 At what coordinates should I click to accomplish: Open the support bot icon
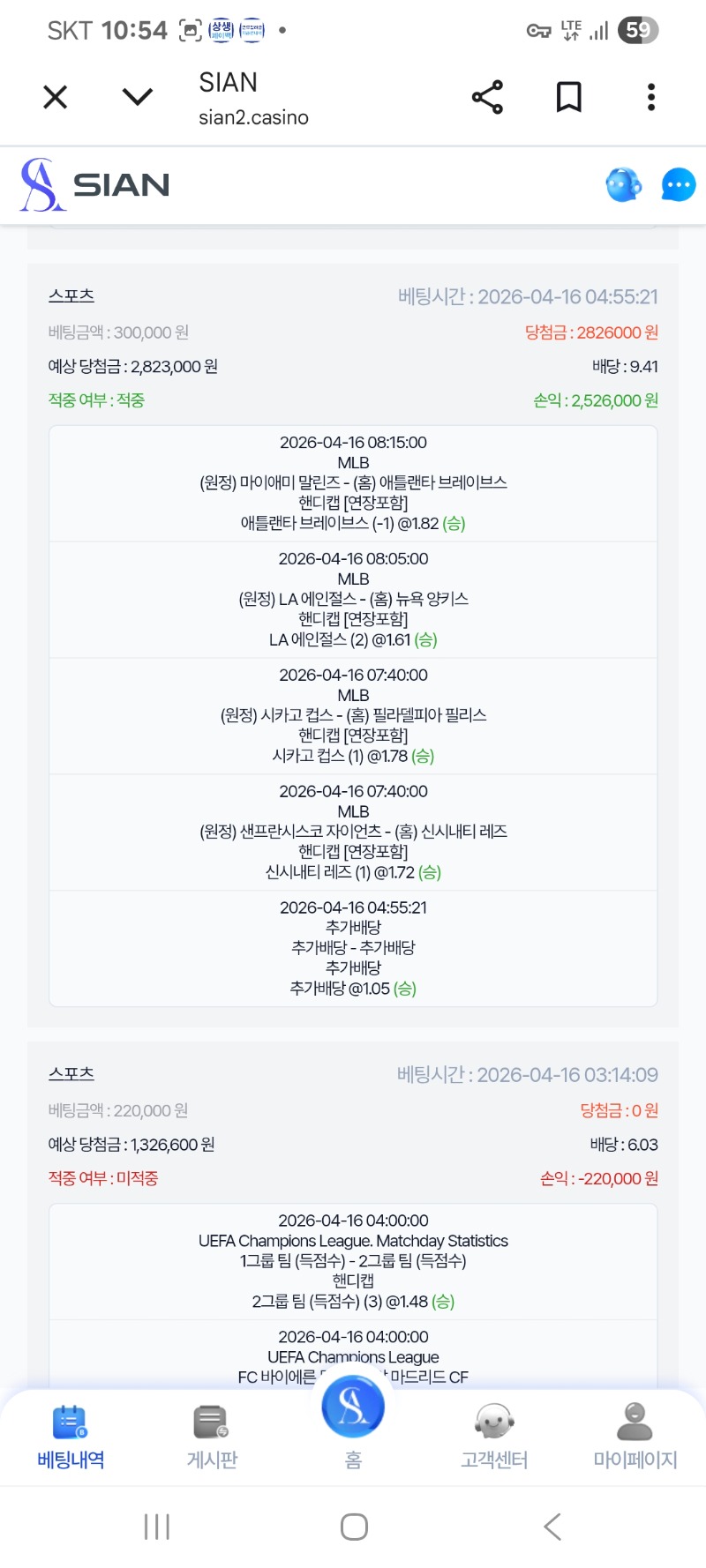pos(624,185)
